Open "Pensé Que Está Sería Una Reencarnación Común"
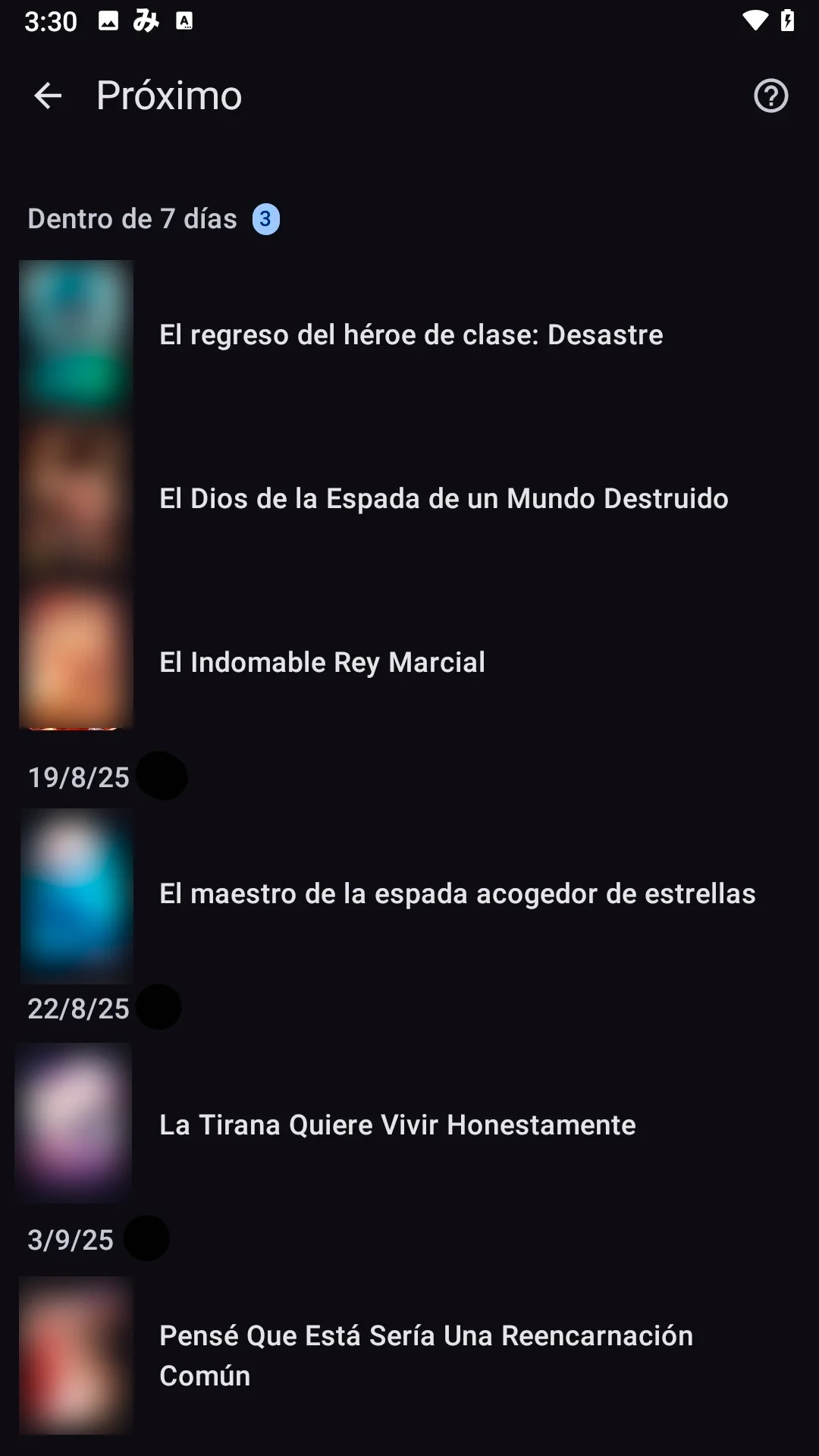819x1456 pixels. 425,1354
